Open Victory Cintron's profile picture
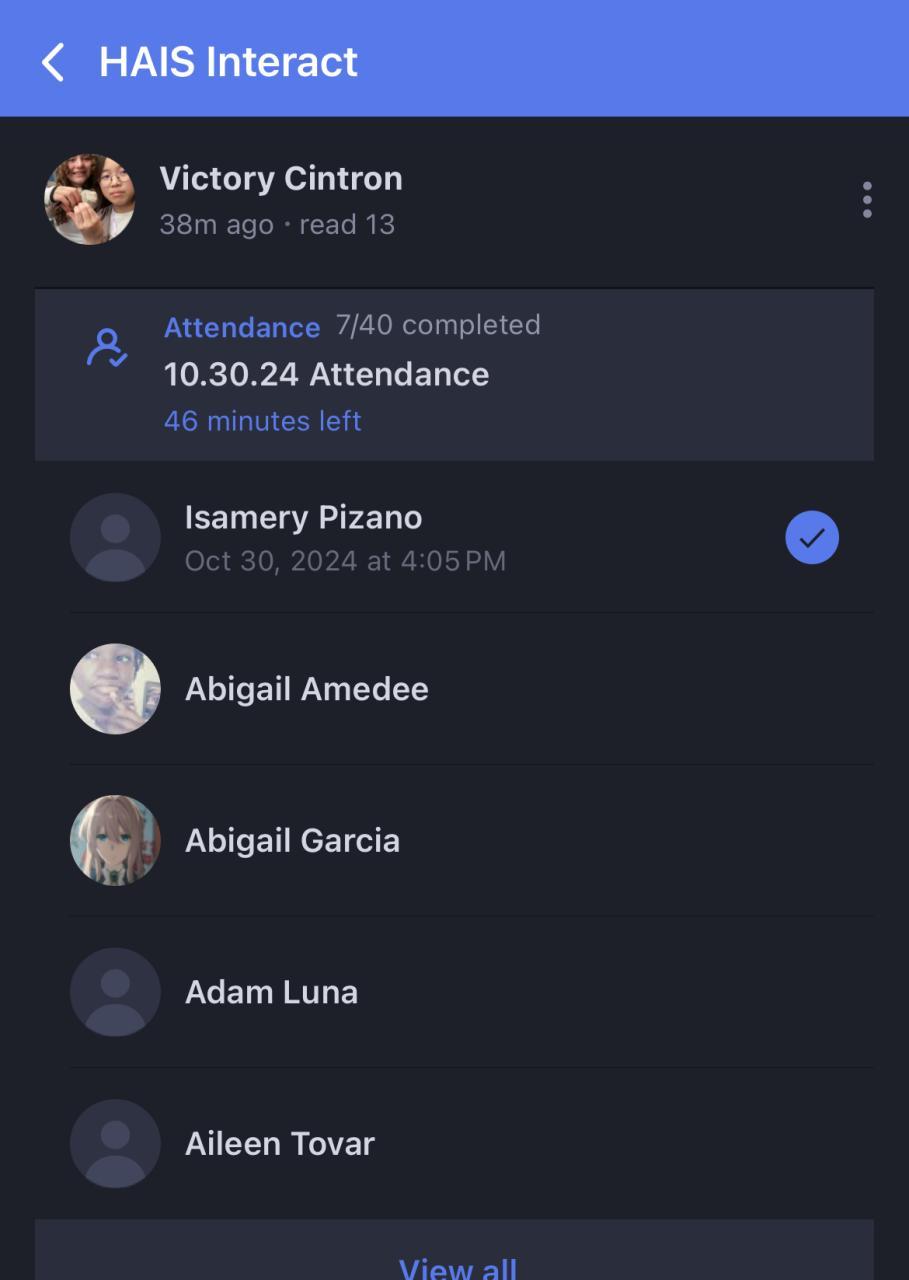 click(x=90, y=199)
